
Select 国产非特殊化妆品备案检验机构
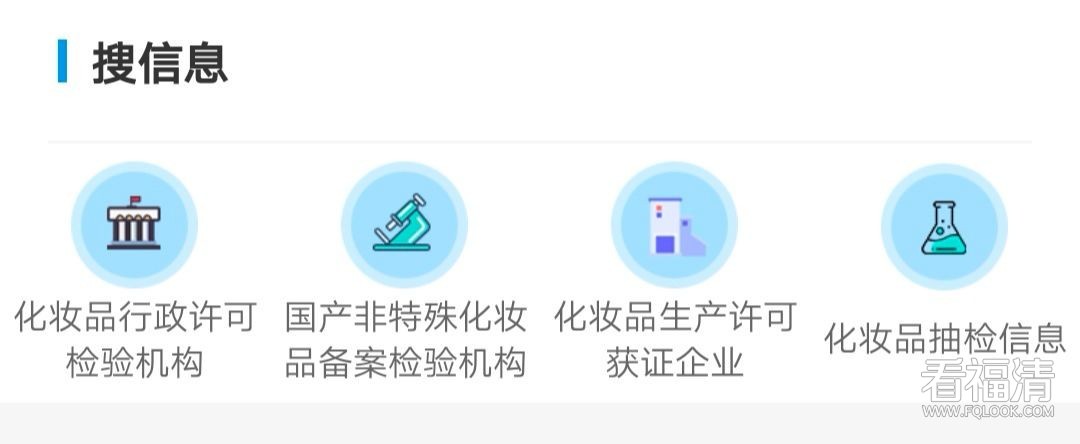(404, 226)
